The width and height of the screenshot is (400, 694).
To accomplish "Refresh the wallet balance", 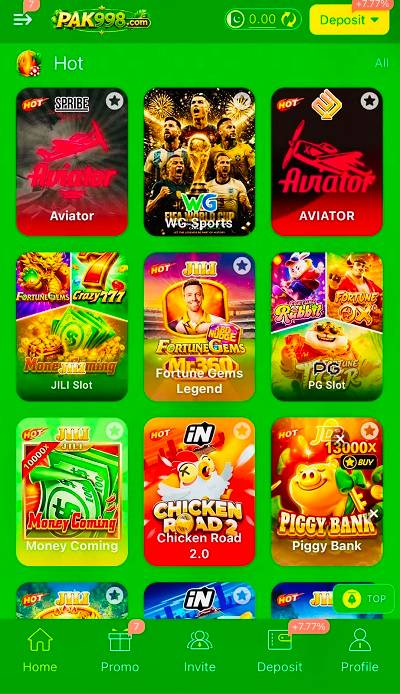I will (x=288, y=19).
